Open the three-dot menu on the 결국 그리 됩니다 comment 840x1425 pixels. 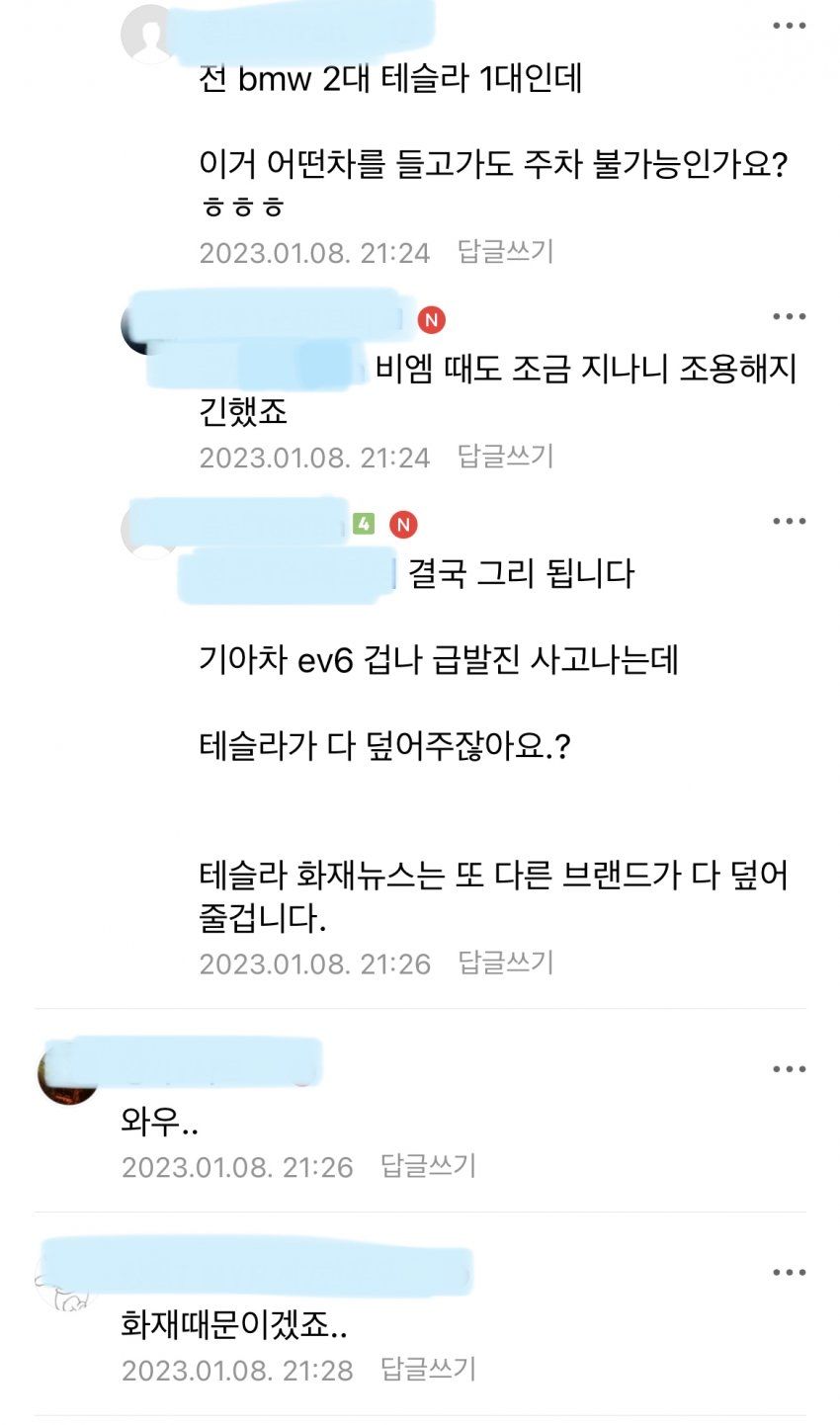[x=789, y=522]
